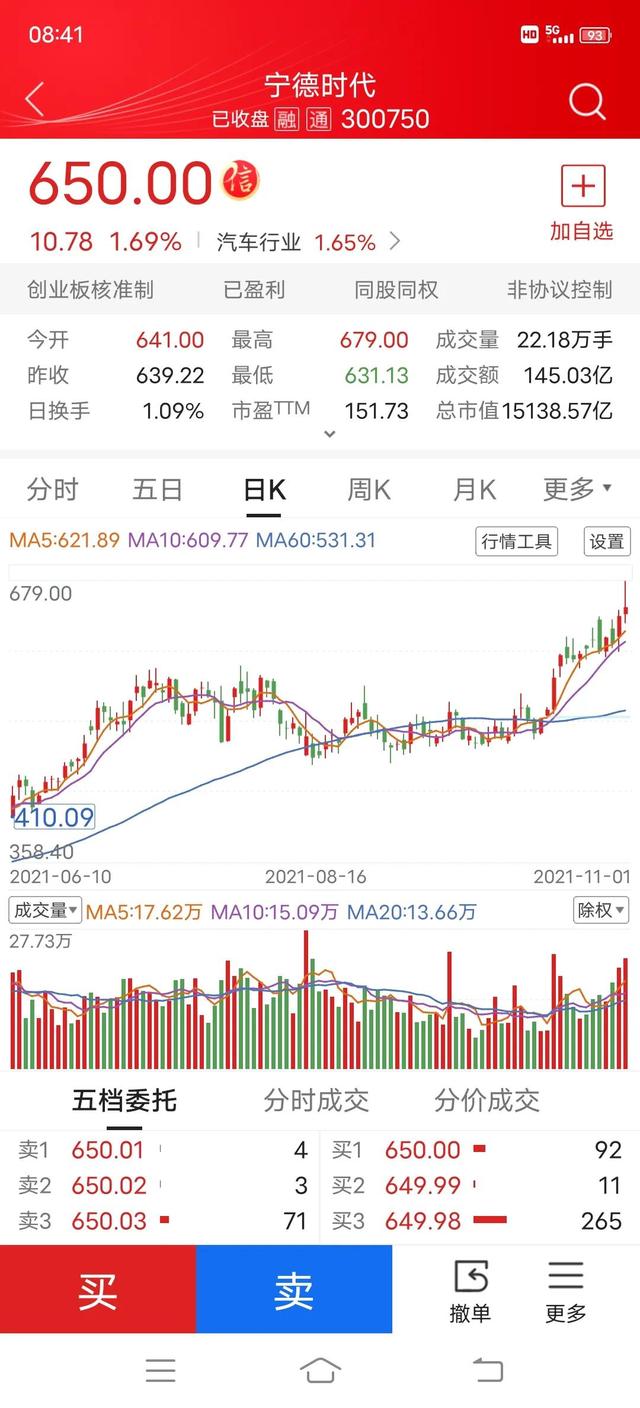Open the 除权 adjustment dropdown
This screenshot has height=1408, width=640.
(x=601, y=910)
